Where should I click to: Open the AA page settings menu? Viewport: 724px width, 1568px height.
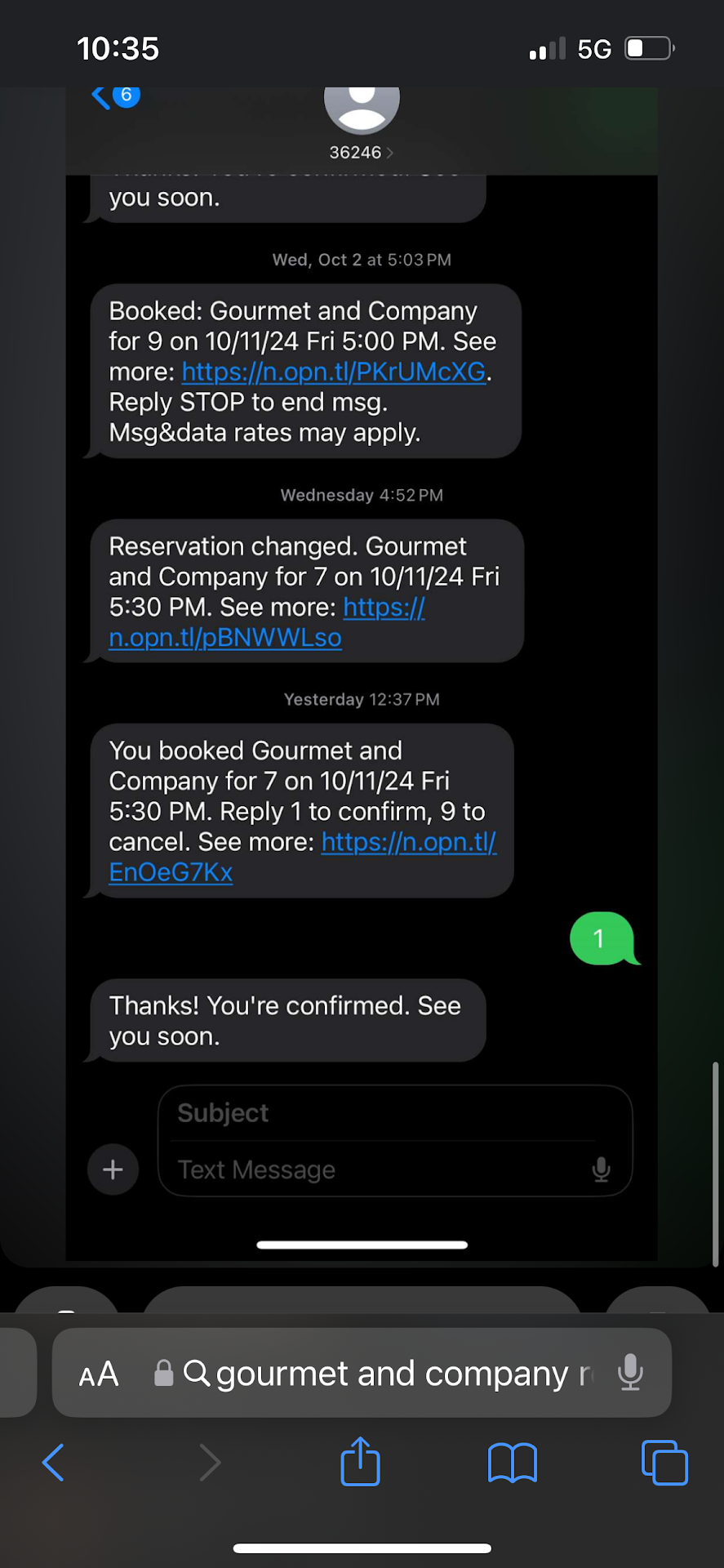[99, 1374]
